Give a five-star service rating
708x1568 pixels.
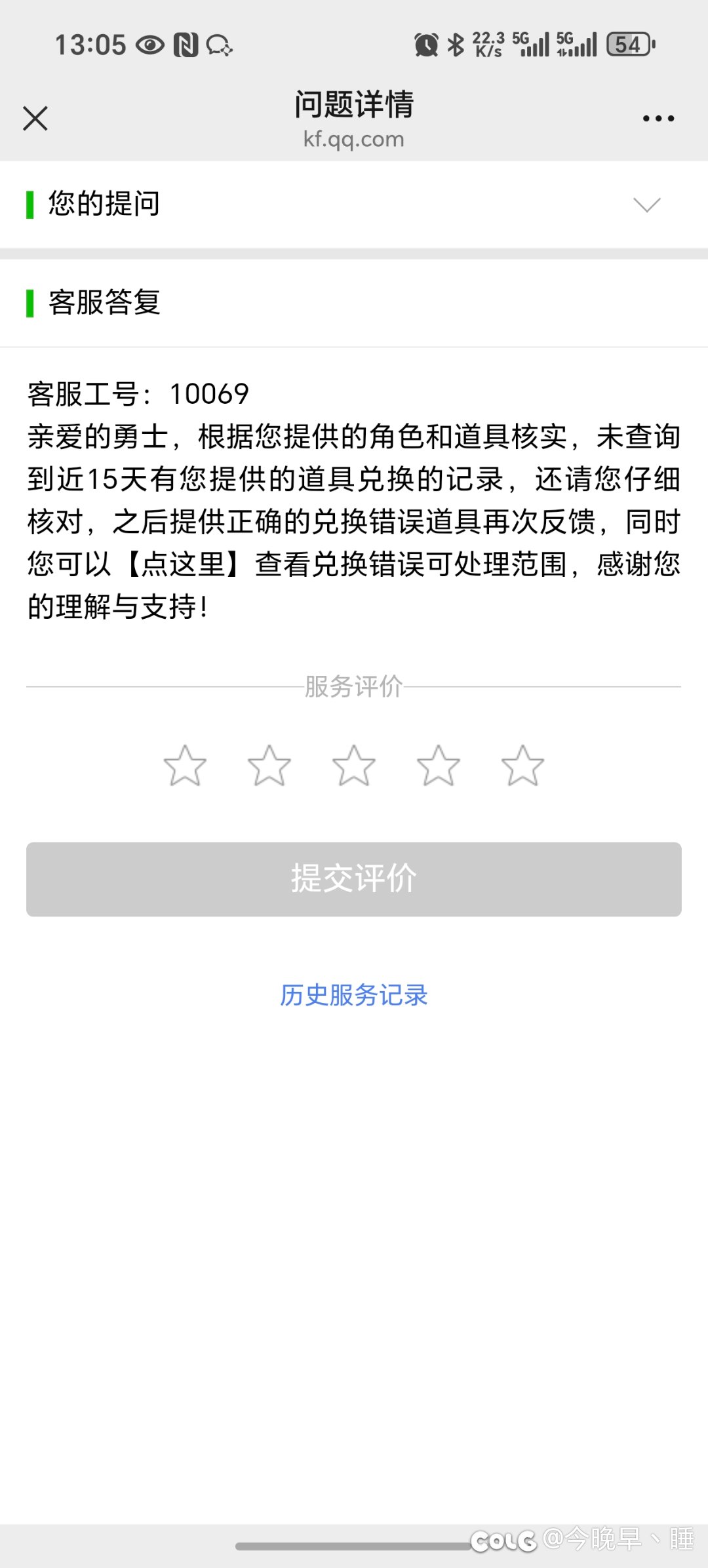pyautogui.click(x=523, y=765)
